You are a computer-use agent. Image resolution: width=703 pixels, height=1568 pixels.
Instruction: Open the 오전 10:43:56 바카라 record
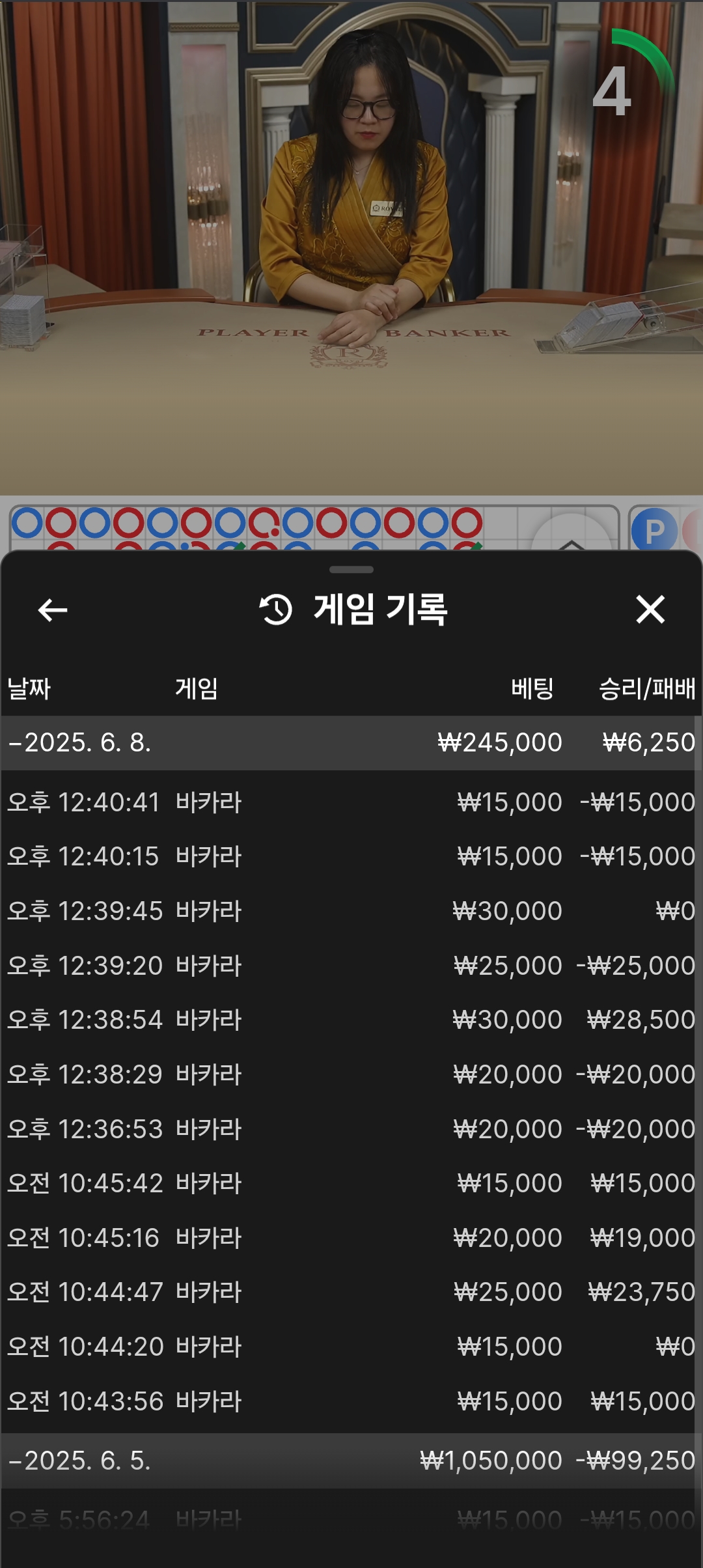351,1401
